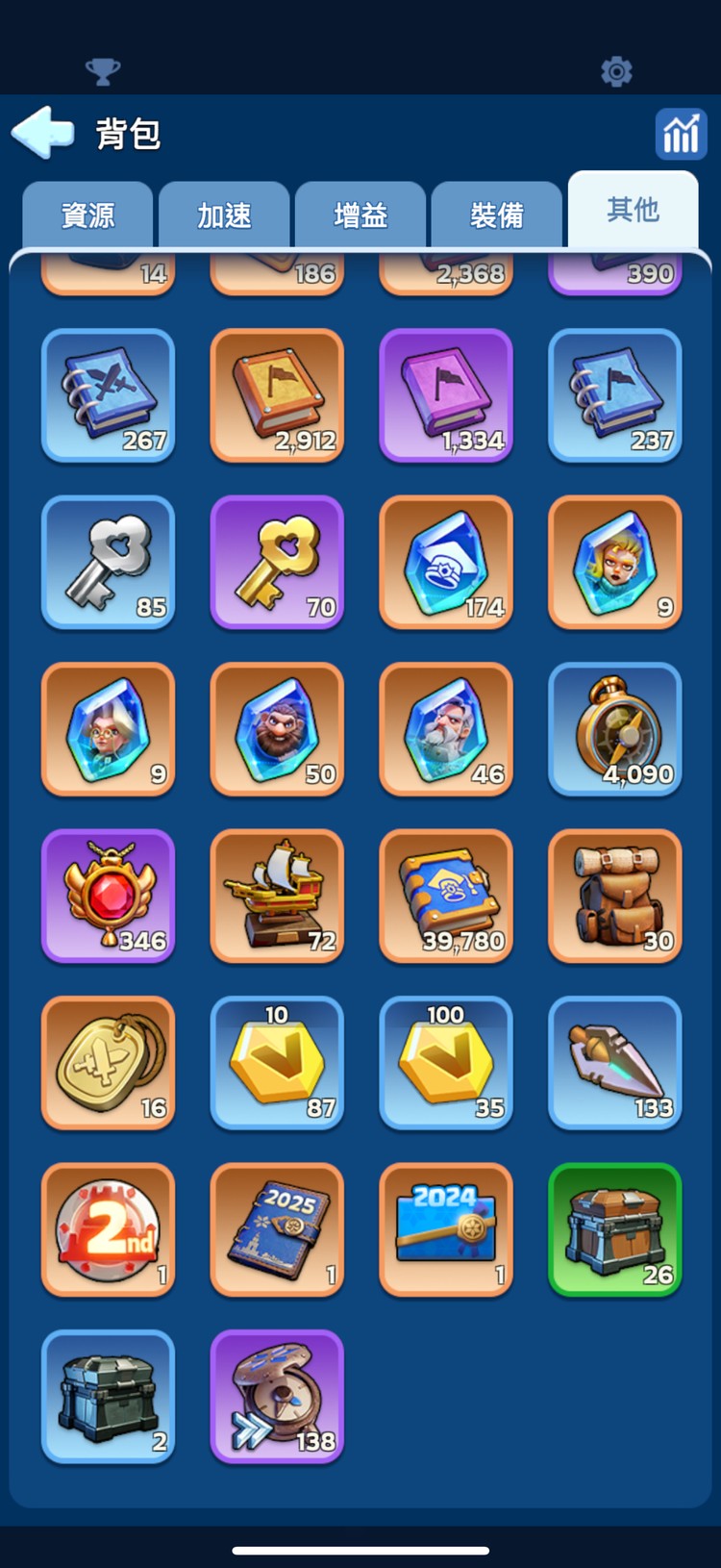Select the blue tome with 39,780
This screenshot has width=721, height=1568.
(446, 896)
